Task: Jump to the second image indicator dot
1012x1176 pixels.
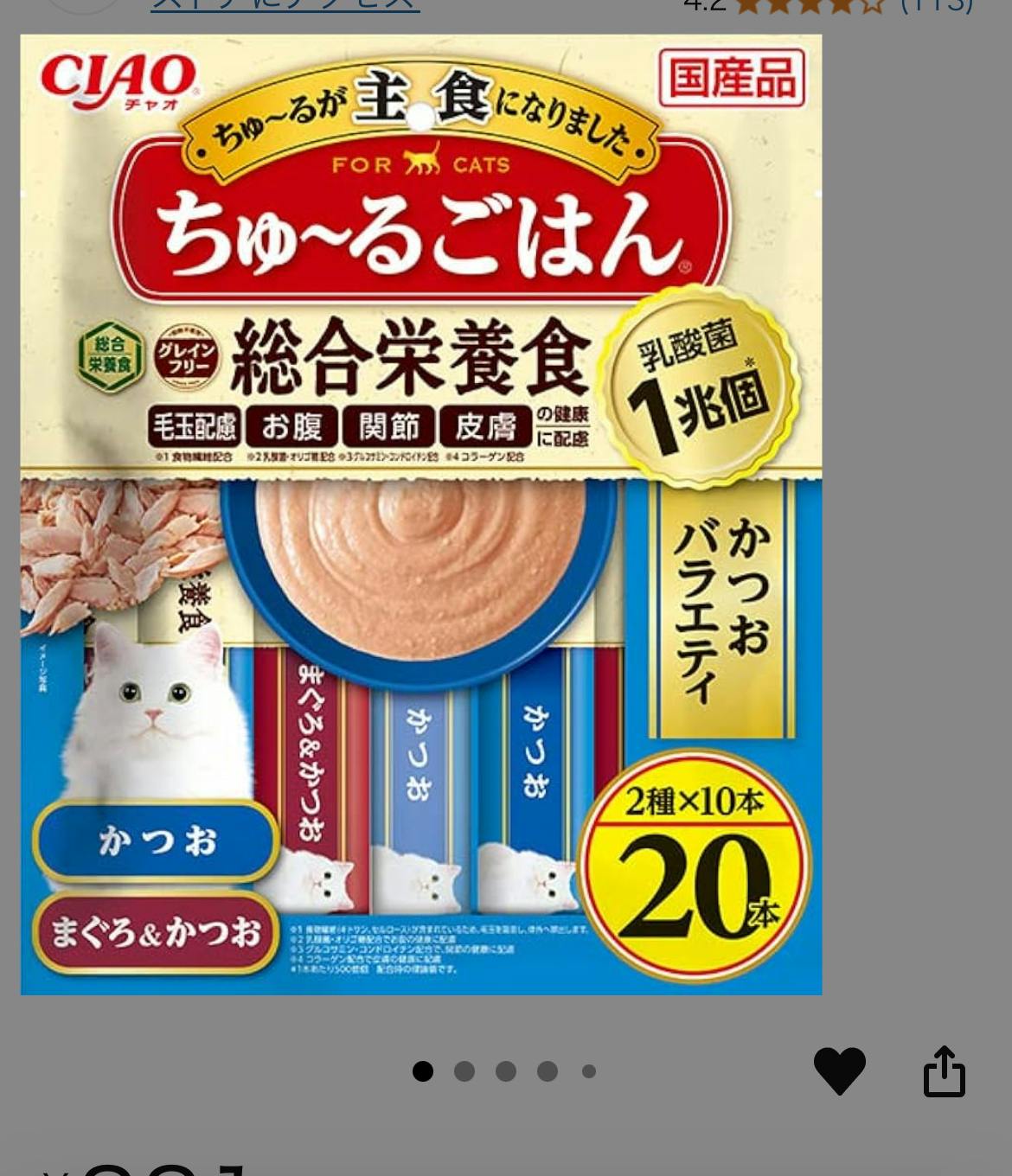Action: point(464,1072)
